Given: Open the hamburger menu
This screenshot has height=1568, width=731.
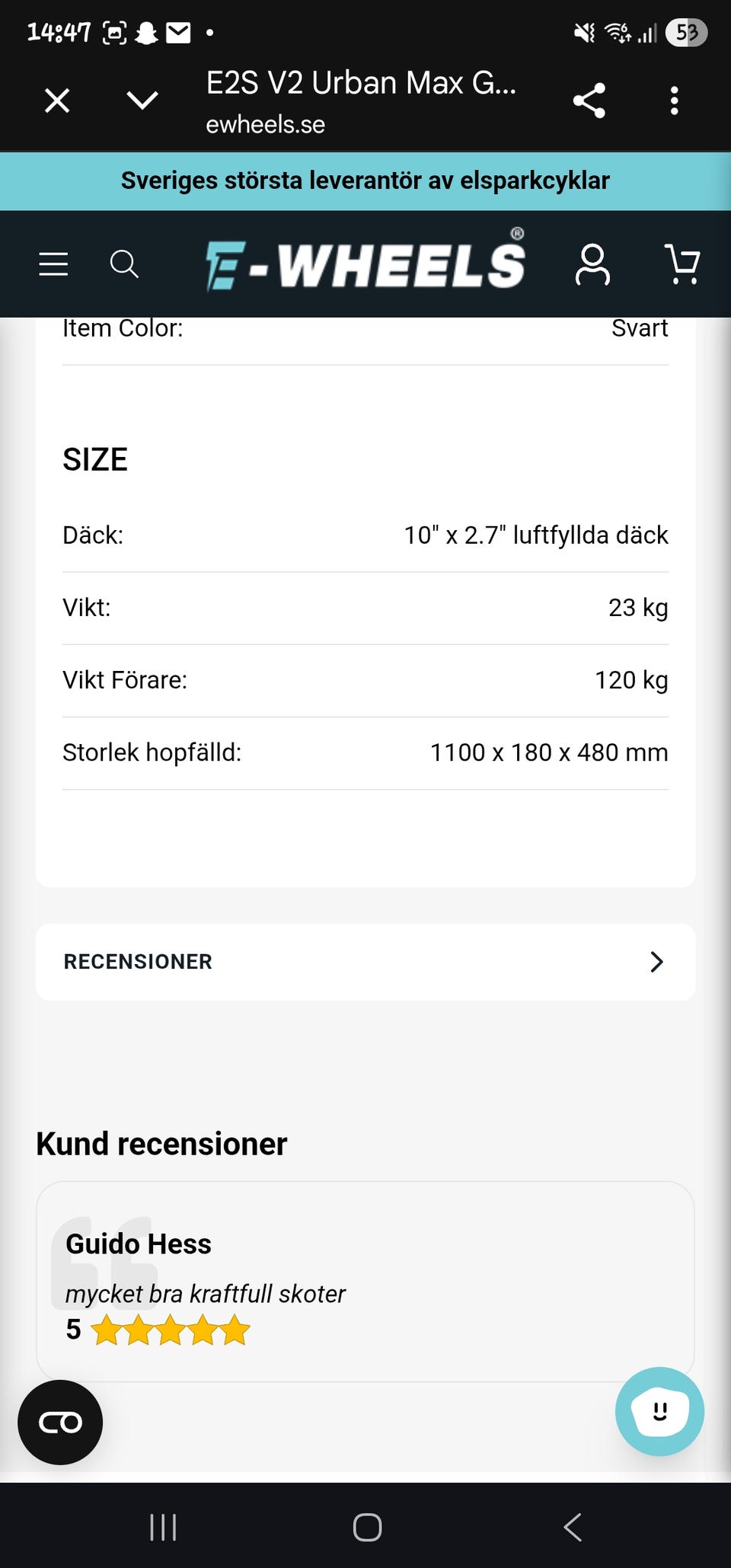Looking at the screenshot, I should tap(53, 264).
